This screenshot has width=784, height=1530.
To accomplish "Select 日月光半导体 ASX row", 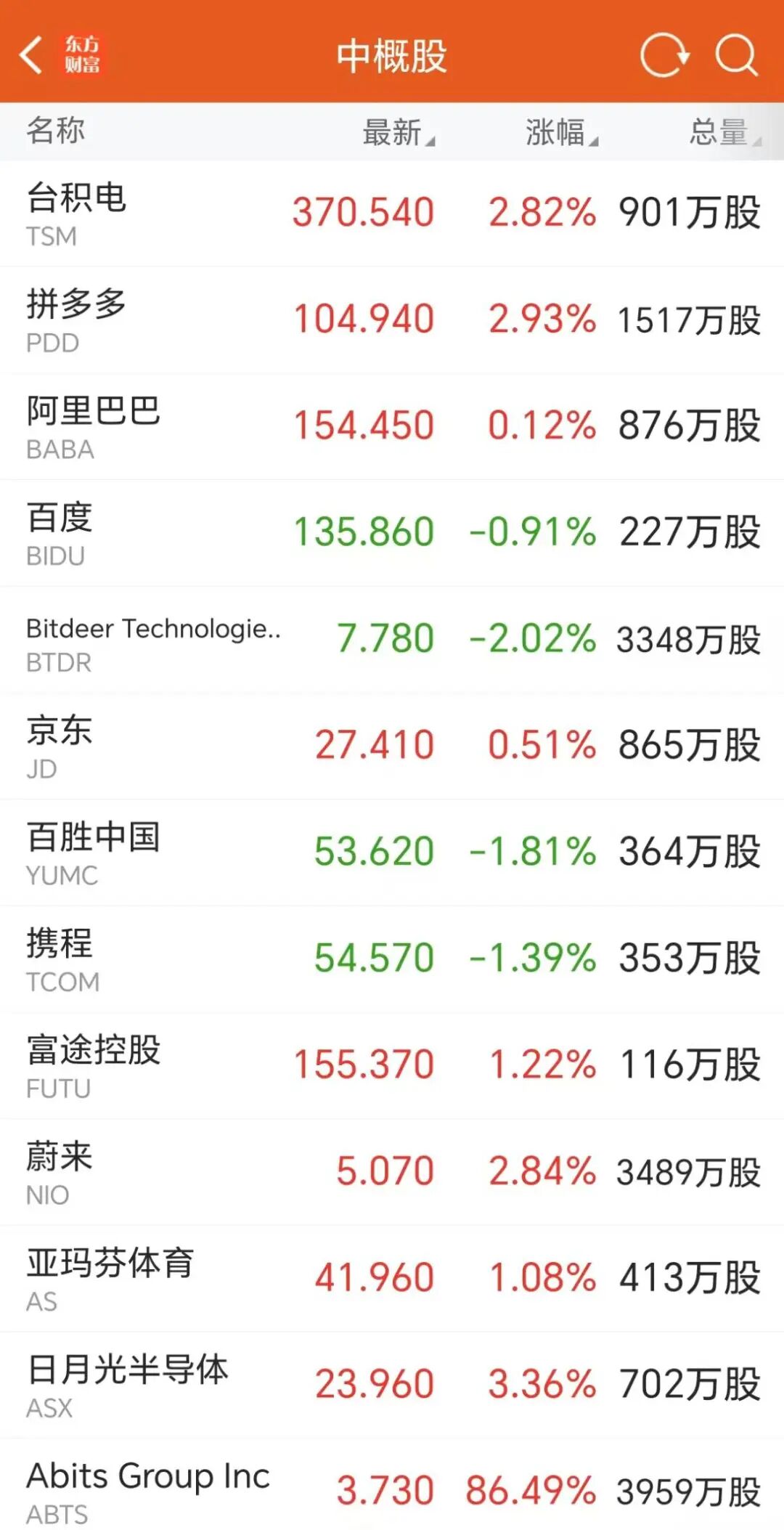I will (x=392, y=1385).
